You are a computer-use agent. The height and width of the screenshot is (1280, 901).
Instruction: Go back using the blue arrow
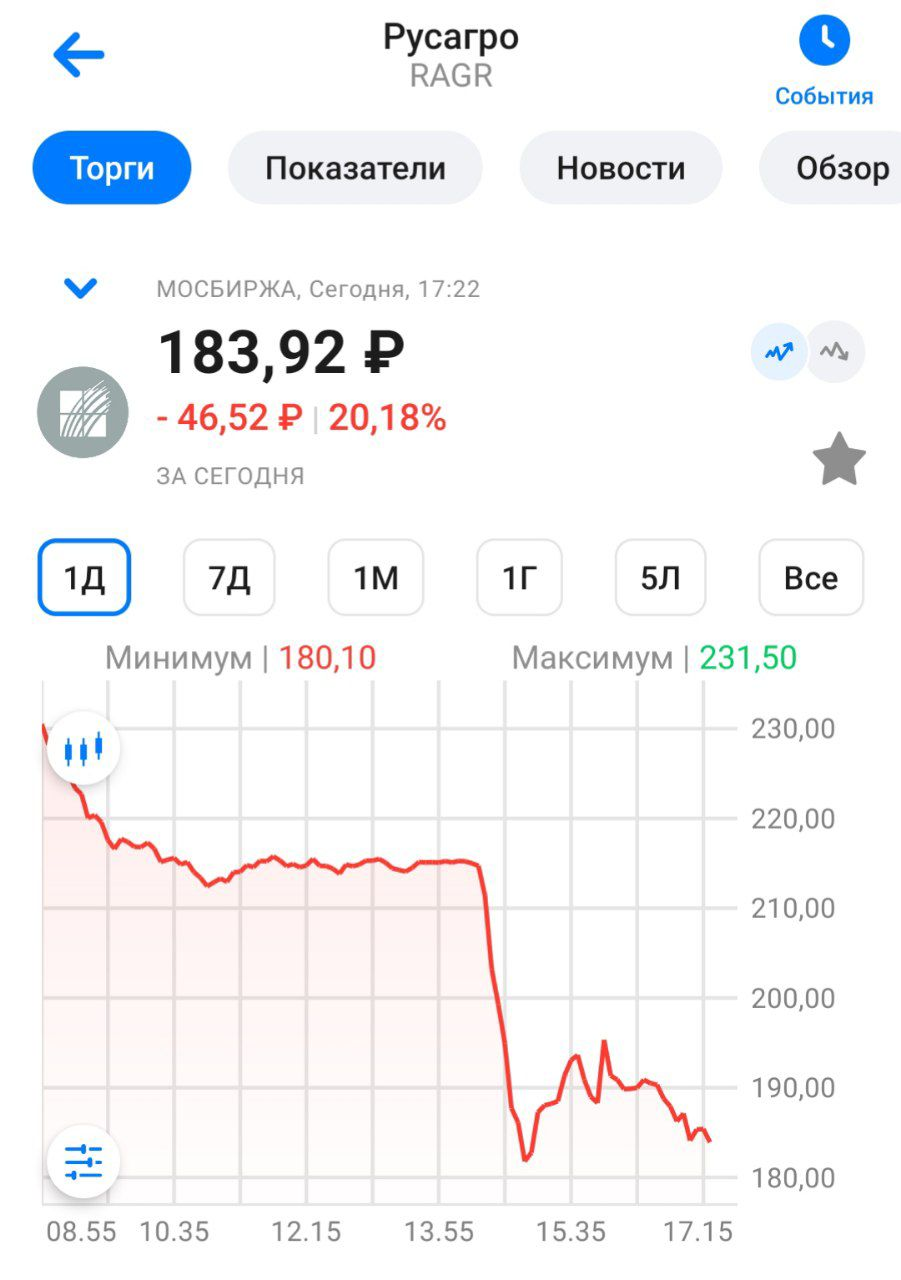[x=78, y=55]
